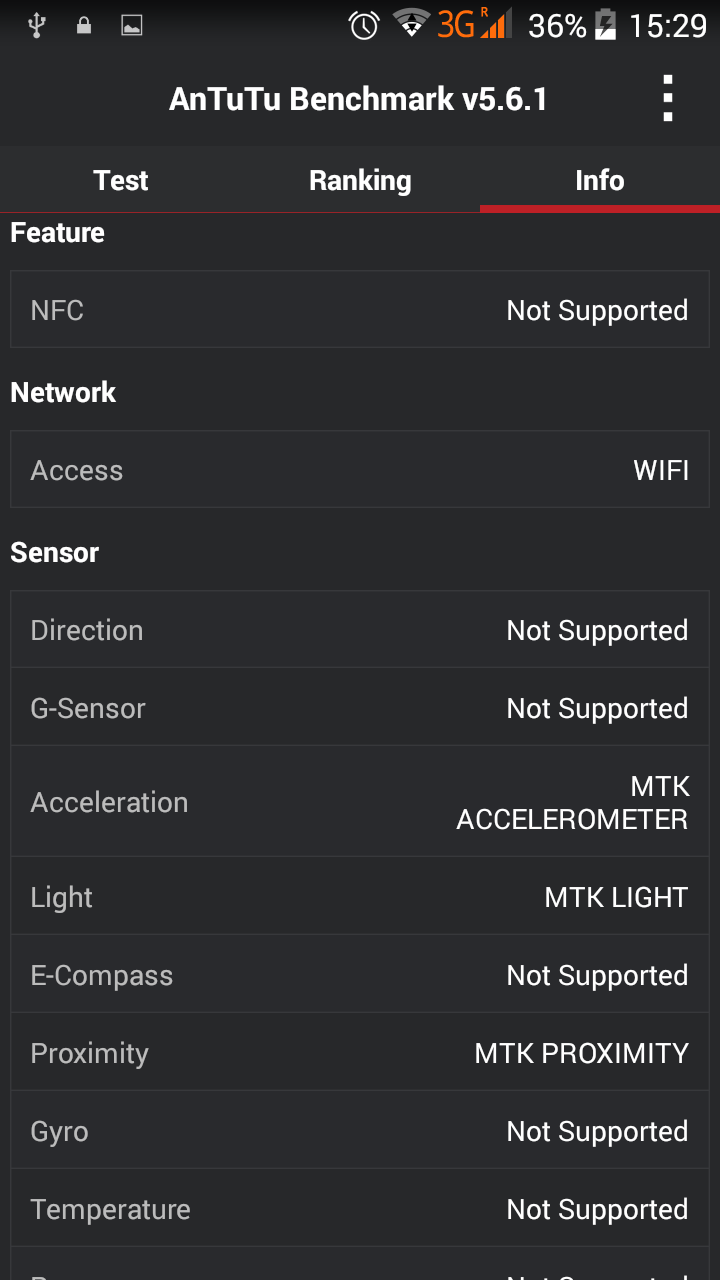Switch to the Ranking tab

[360, 180]
